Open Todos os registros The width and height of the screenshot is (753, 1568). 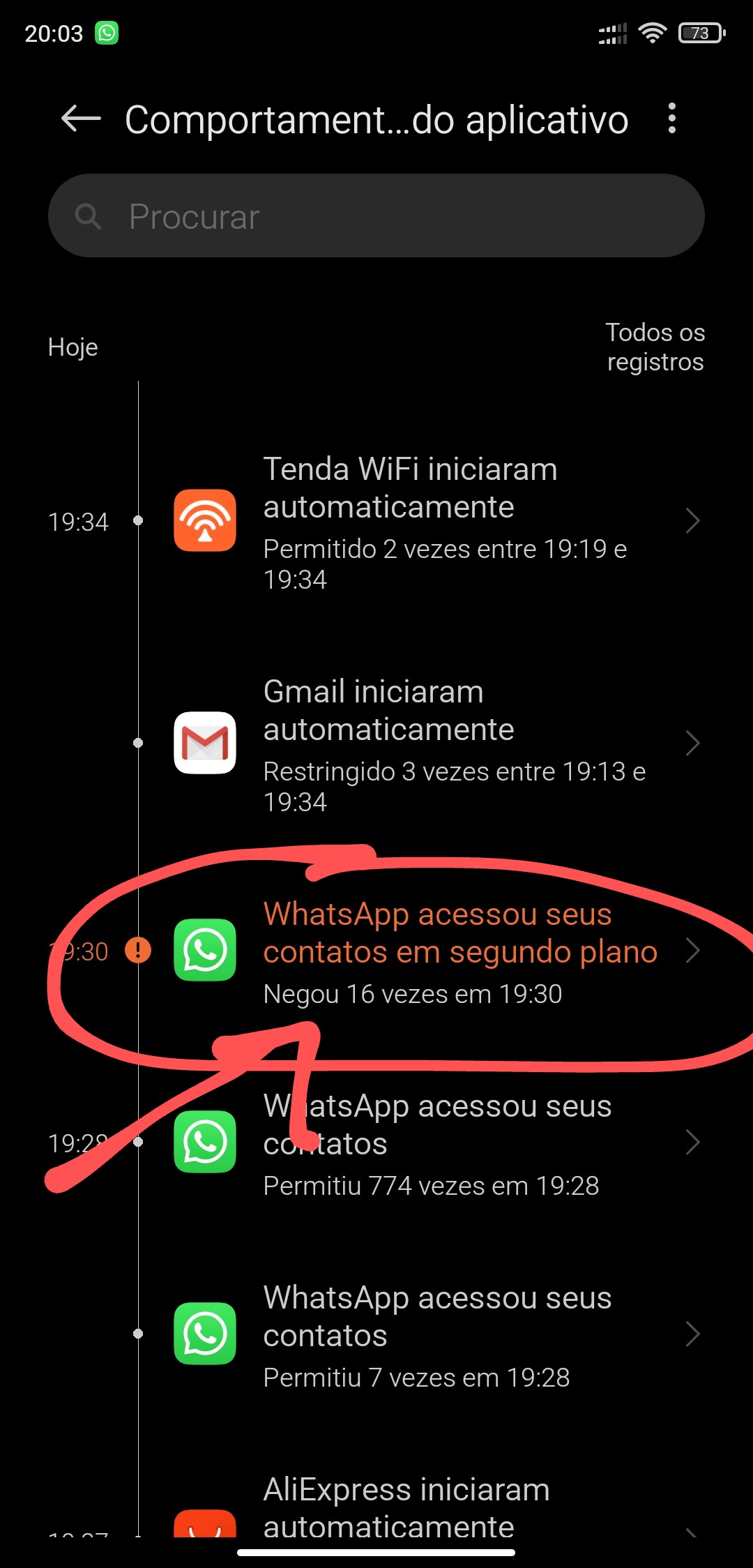[655, 347]
